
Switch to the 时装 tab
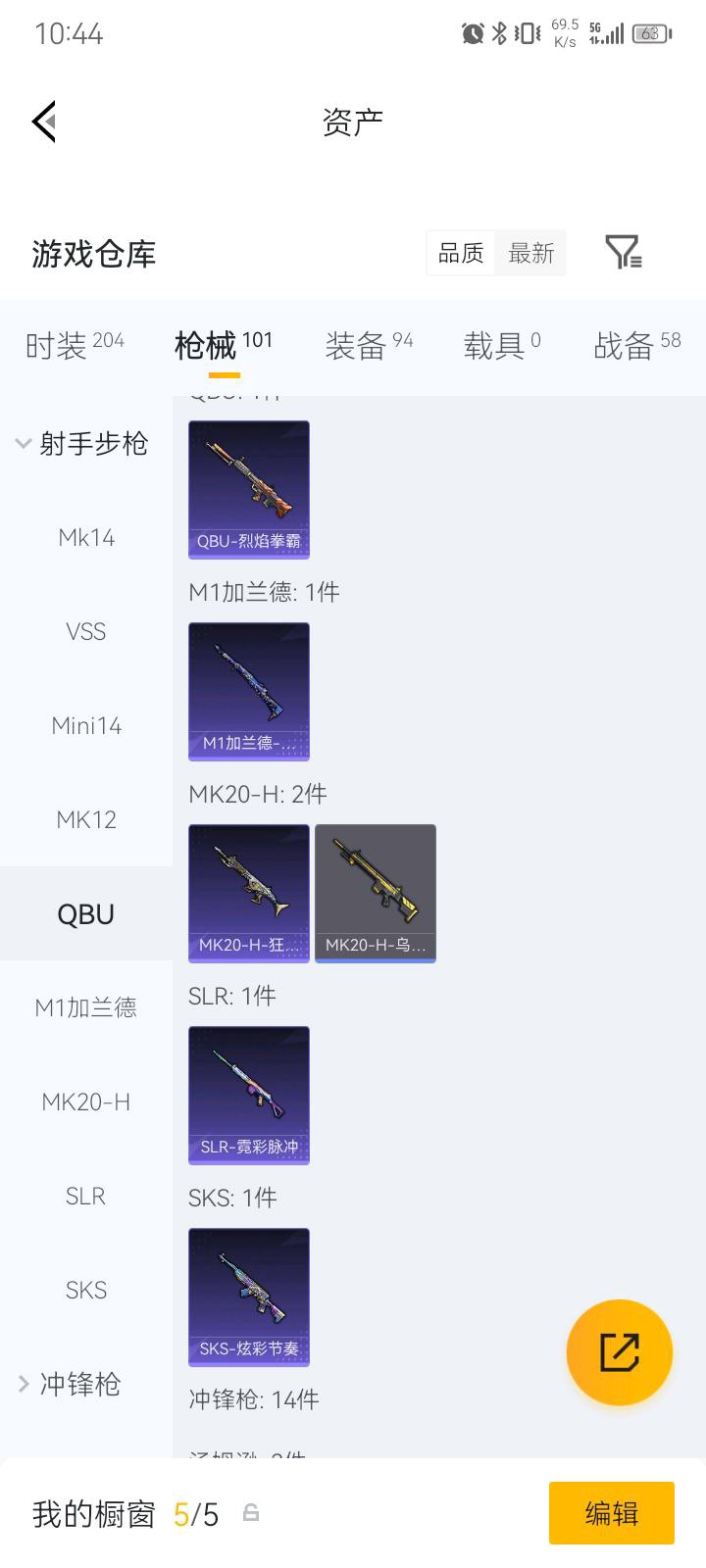pyautogui.click(x=75, y=345)
